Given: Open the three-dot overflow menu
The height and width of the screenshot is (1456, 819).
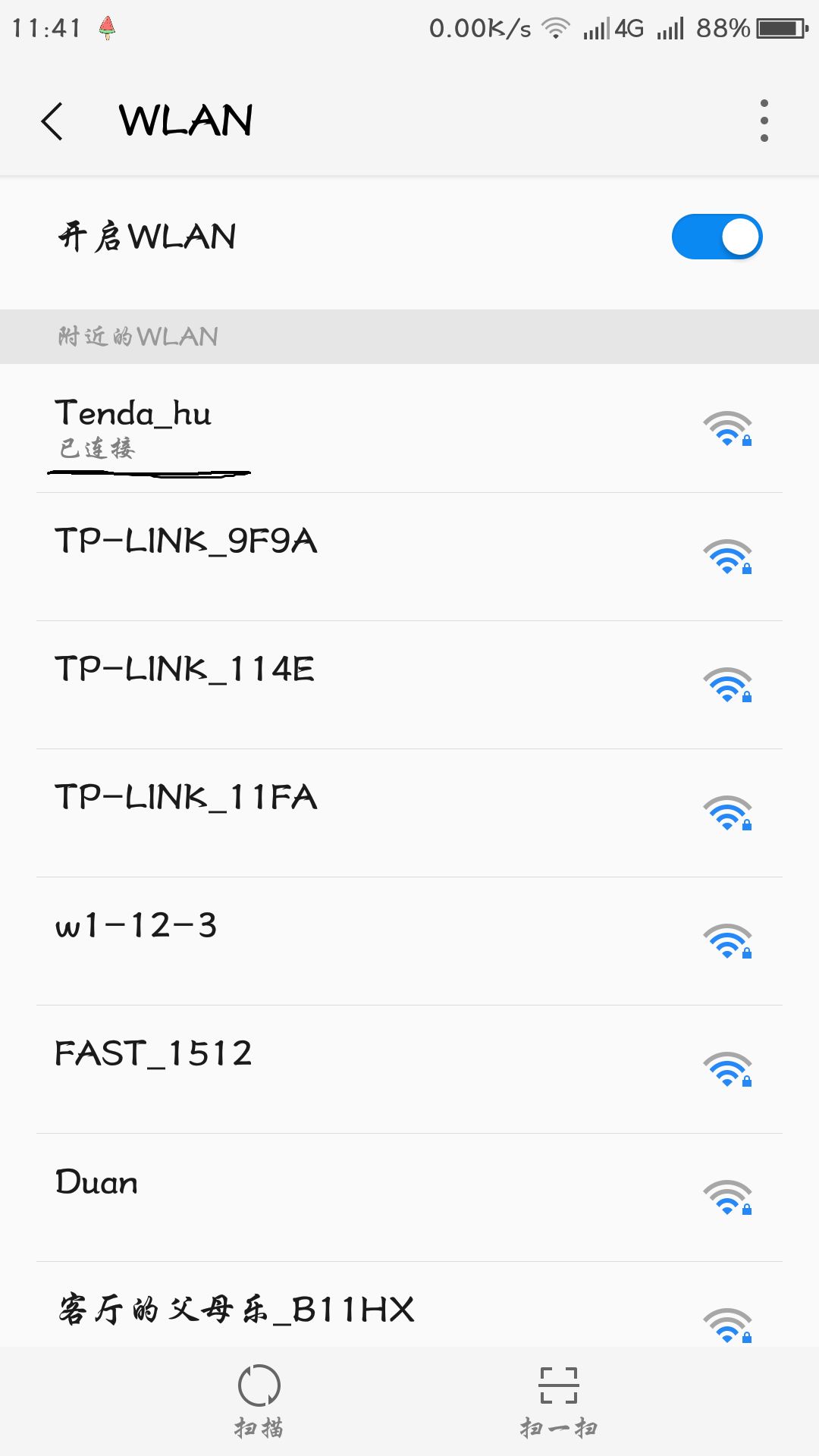Looking at the screenshot, I should [x=764, y=121].
